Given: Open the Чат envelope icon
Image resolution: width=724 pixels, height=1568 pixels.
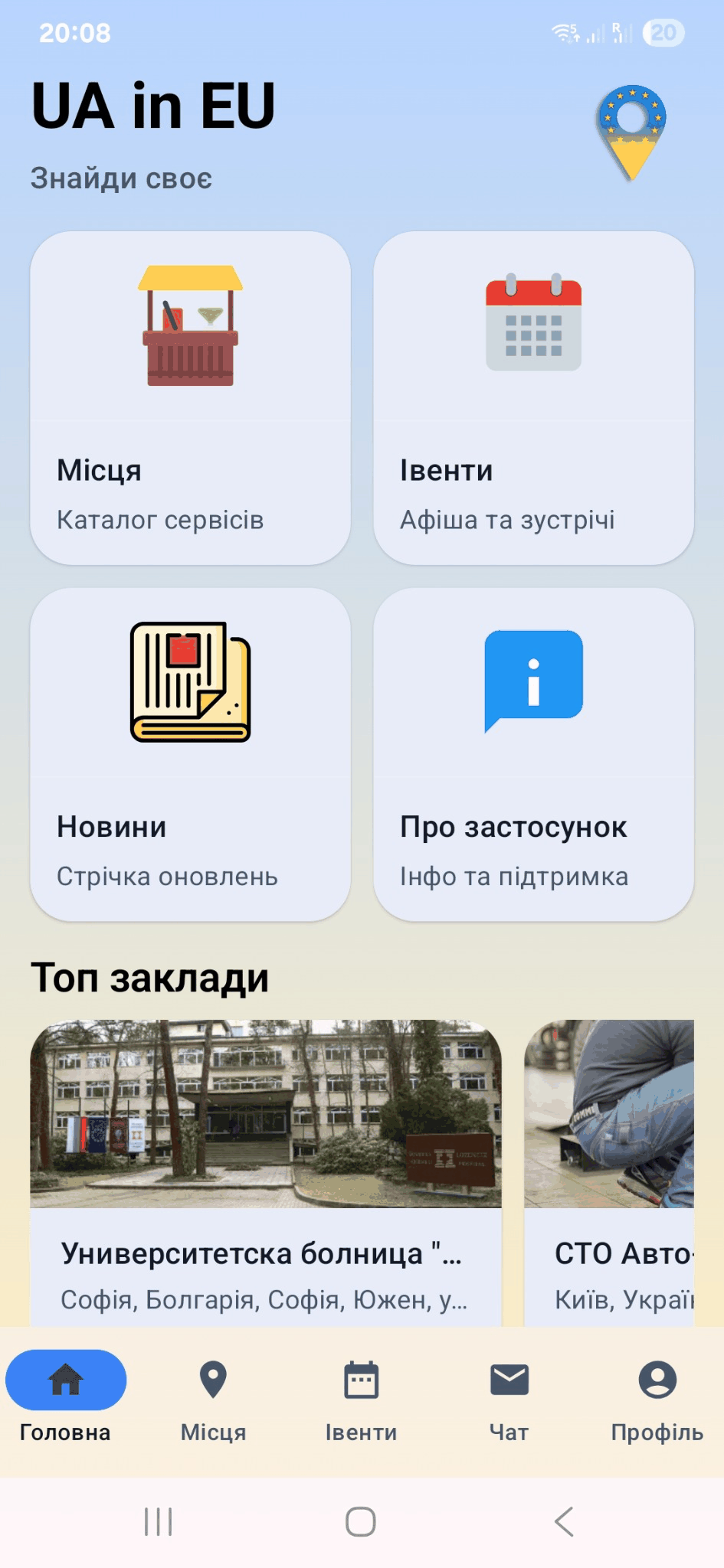Looking at the screenshot, I should pos(508,1378).
